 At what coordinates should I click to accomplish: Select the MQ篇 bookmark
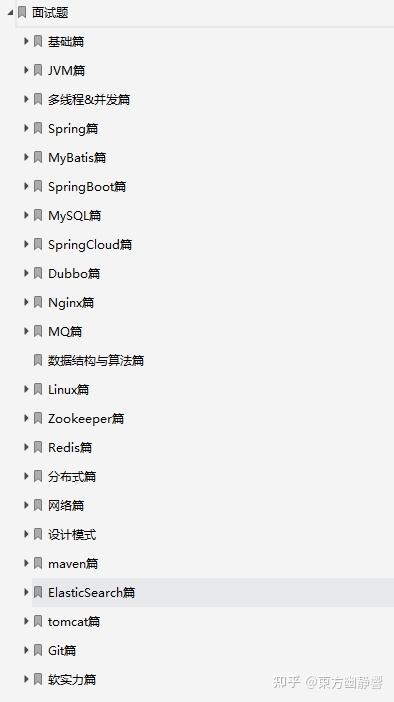point(65,331)
